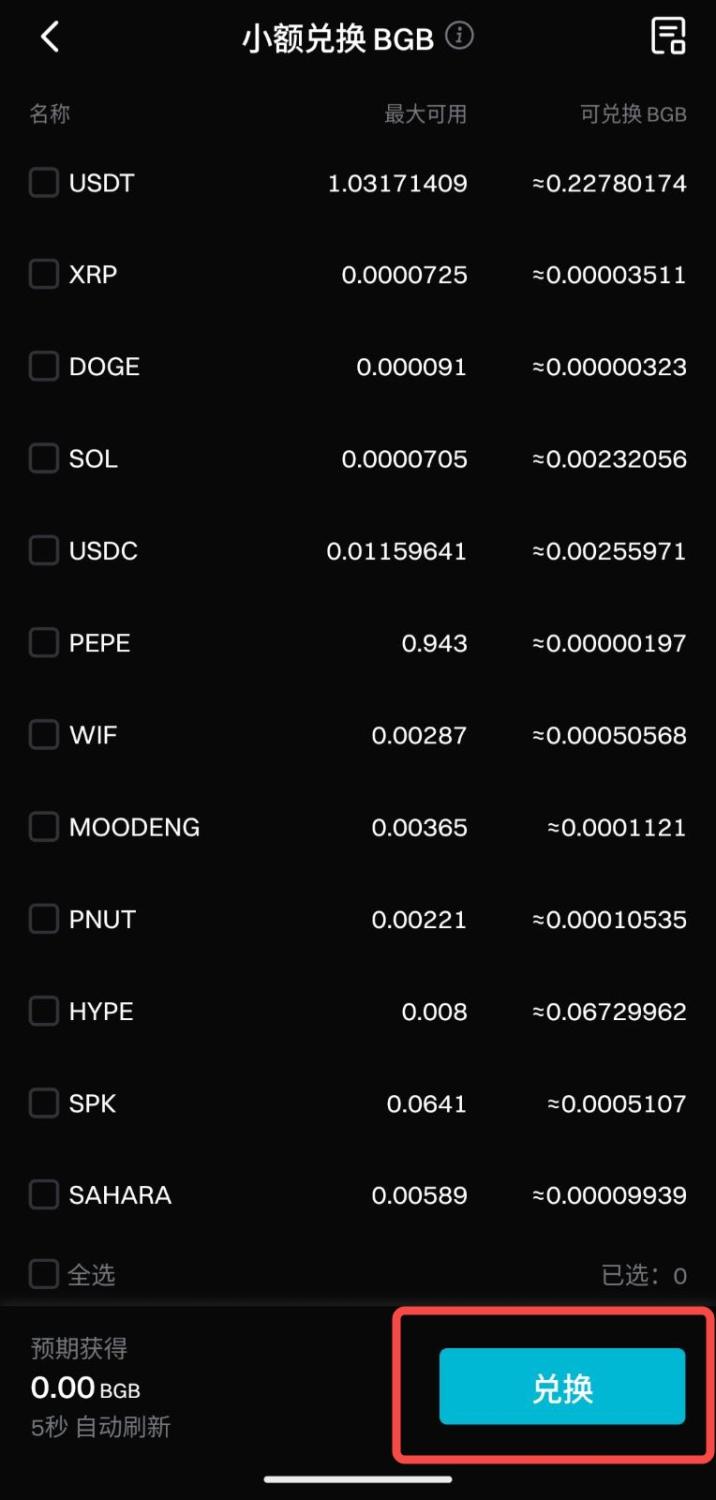Image resolution: width=716 pixels, height=1500 pixels.
Task: Go back from the small-amount exchange page
Action: [49, 38]
